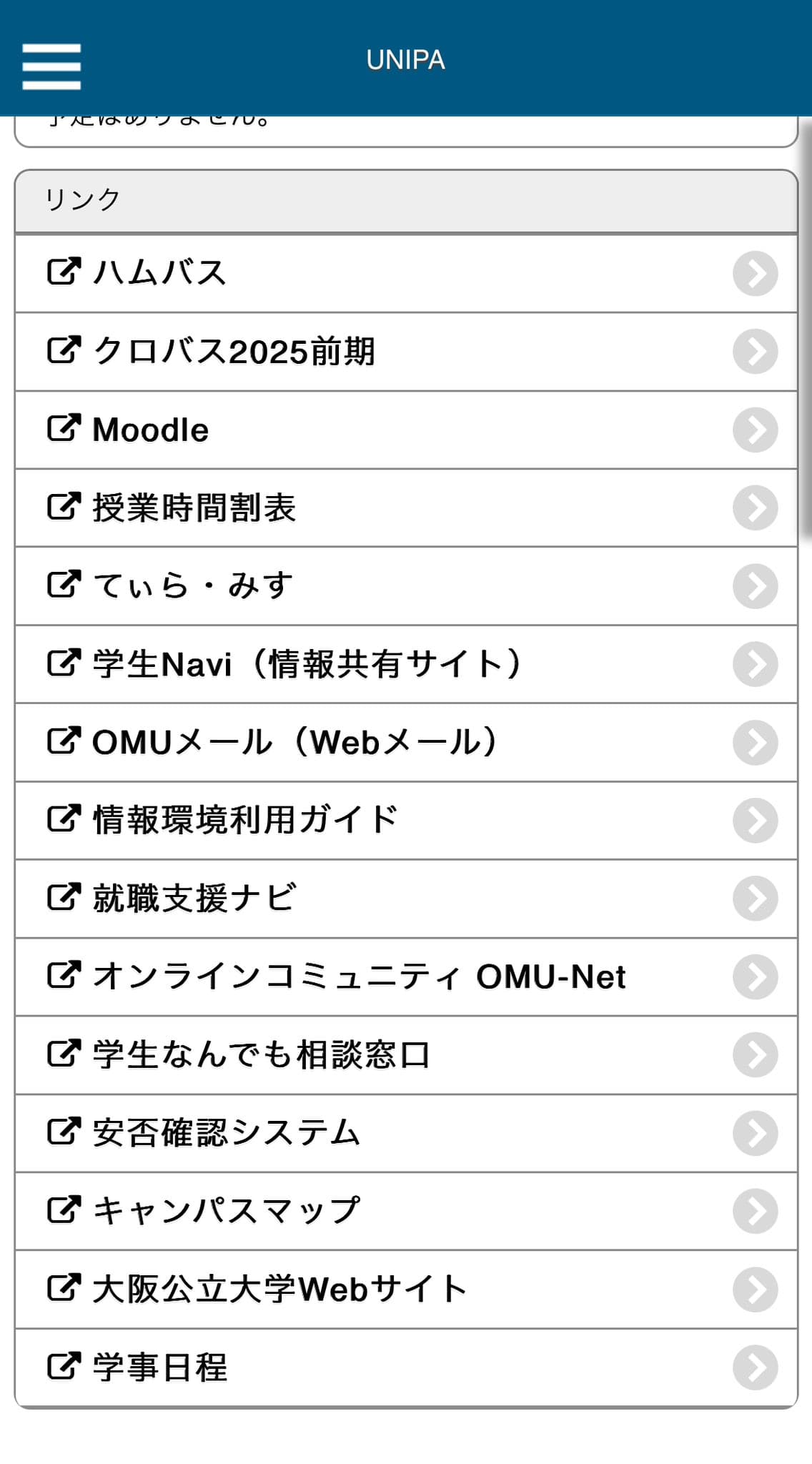The image size is (812, 1464).
Task: Open the 学生なんでも相談窓口 link
Action: tap(259, 1054)
